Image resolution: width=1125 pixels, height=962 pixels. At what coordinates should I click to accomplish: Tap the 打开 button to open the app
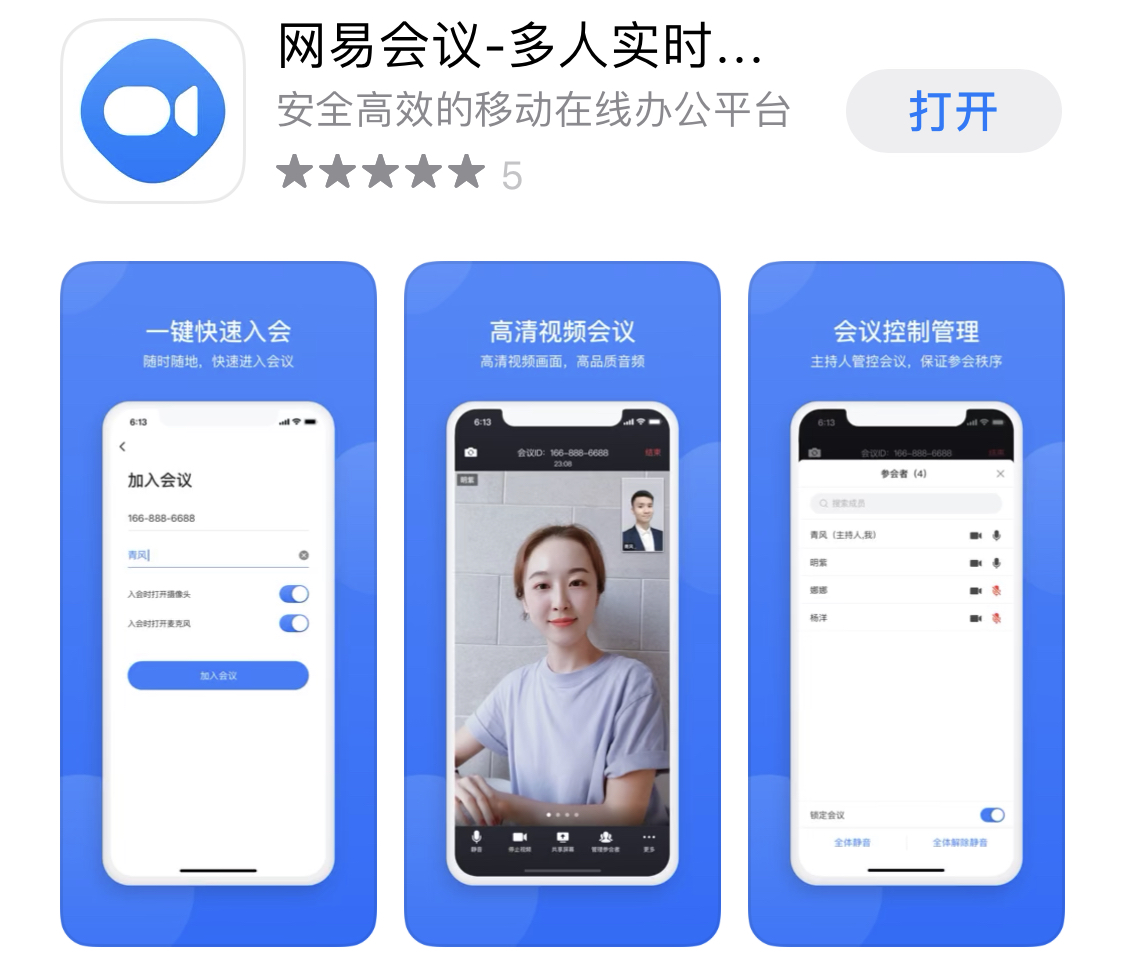953,111
